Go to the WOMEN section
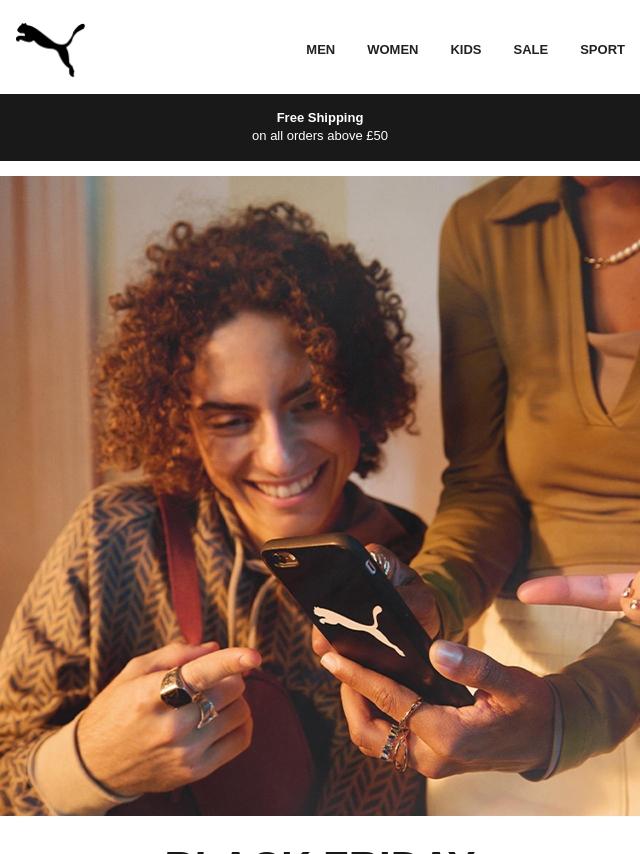Image resolution: width=640 pixels, height=854 pixels. (392, 50)
